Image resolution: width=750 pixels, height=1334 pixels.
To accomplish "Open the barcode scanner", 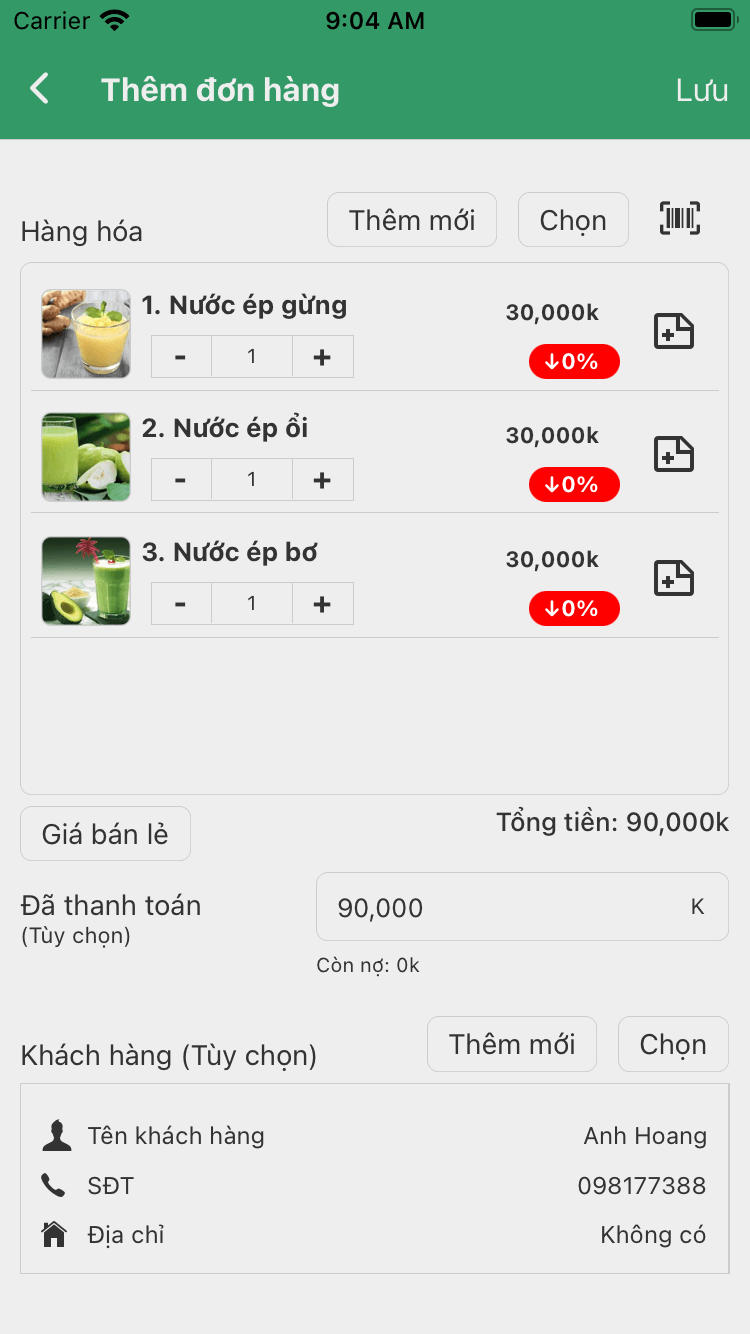I will [x=680, y=218].
